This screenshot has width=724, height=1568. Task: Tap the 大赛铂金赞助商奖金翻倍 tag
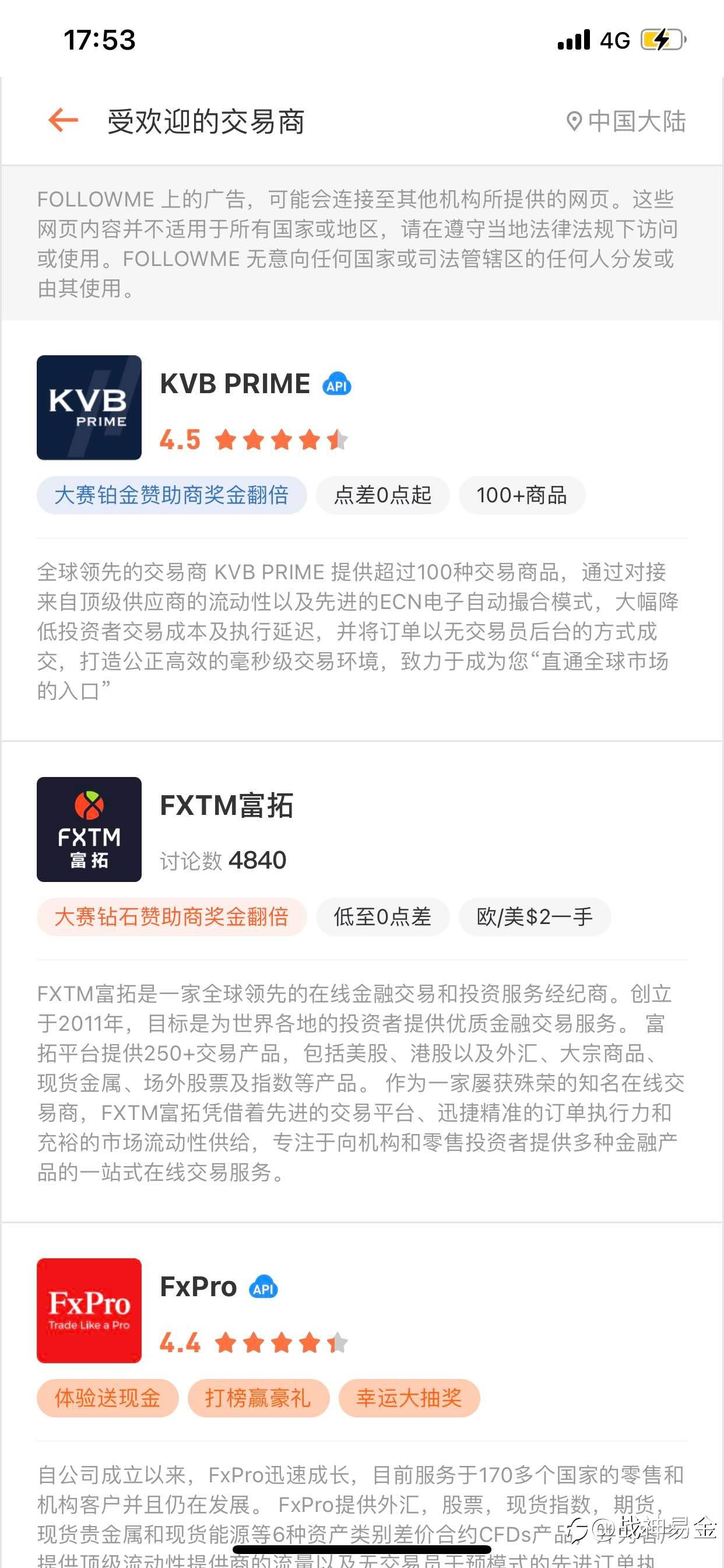click(x=171, y=495)
